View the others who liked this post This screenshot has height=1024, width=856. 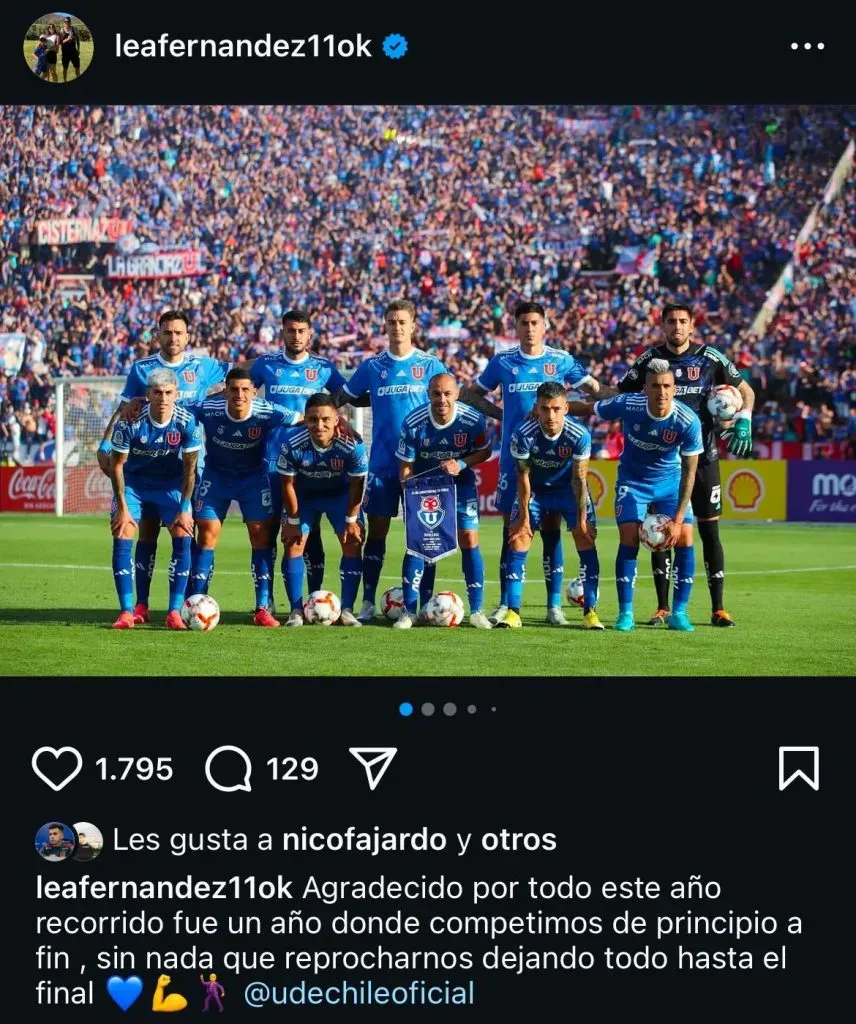(518, 840)
